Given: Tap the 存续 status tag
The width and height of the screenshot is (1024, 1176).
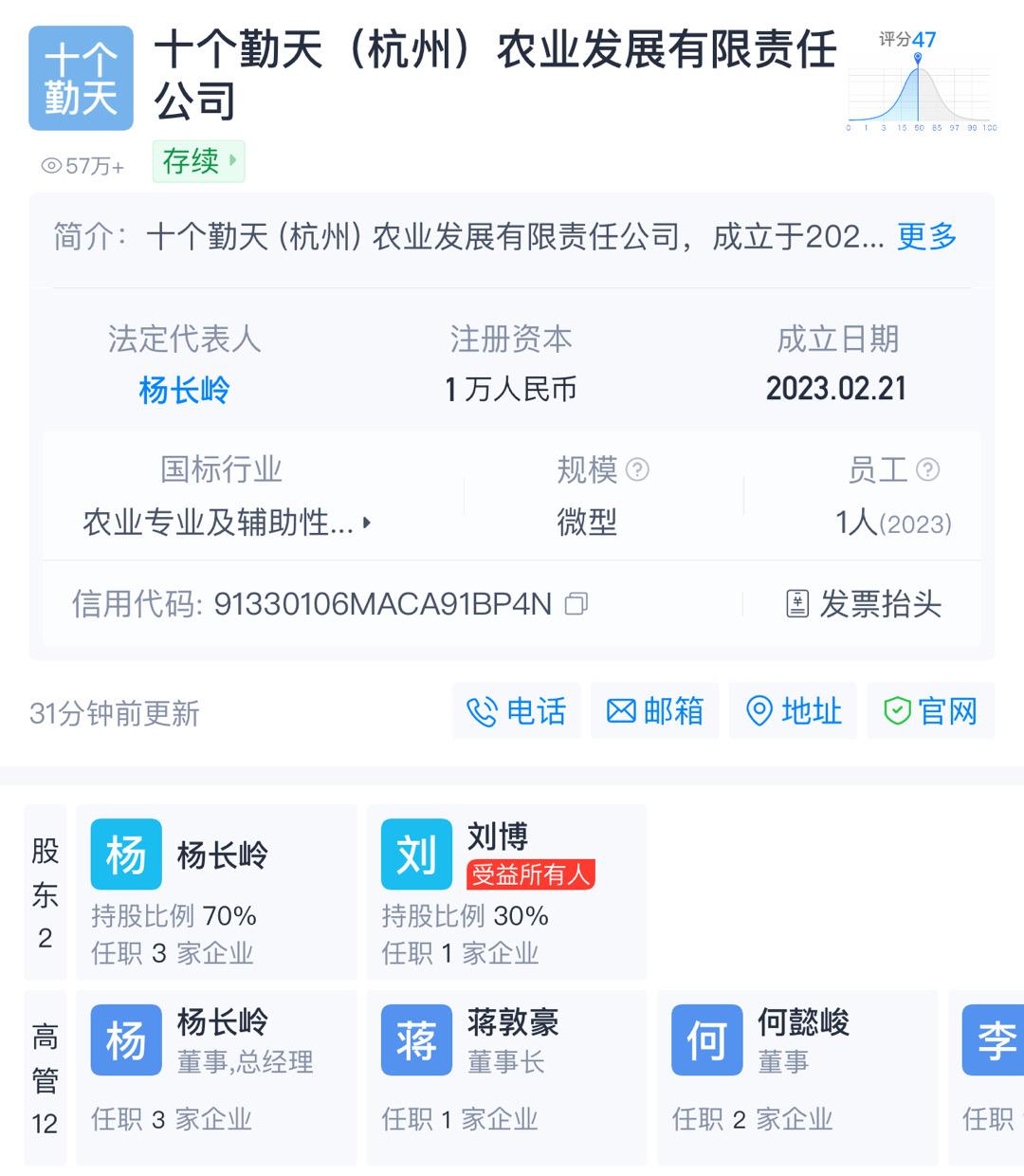Looking at the screenshot, I should click(x=198, y=161).
